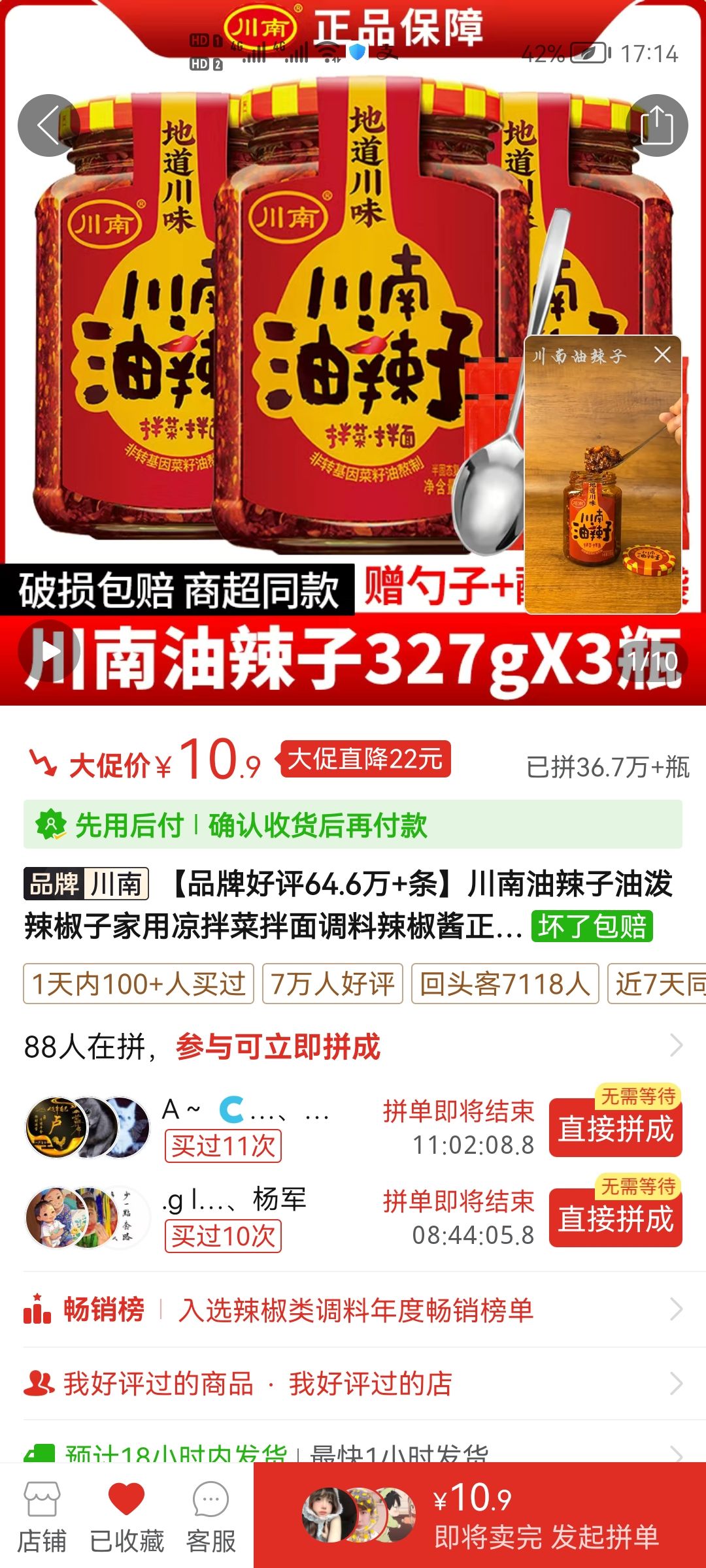Image resolution: width=706 pixels, height=1568 pixels.
Task: Open the floating 川南油辣子 video
Action: [601, 483]
